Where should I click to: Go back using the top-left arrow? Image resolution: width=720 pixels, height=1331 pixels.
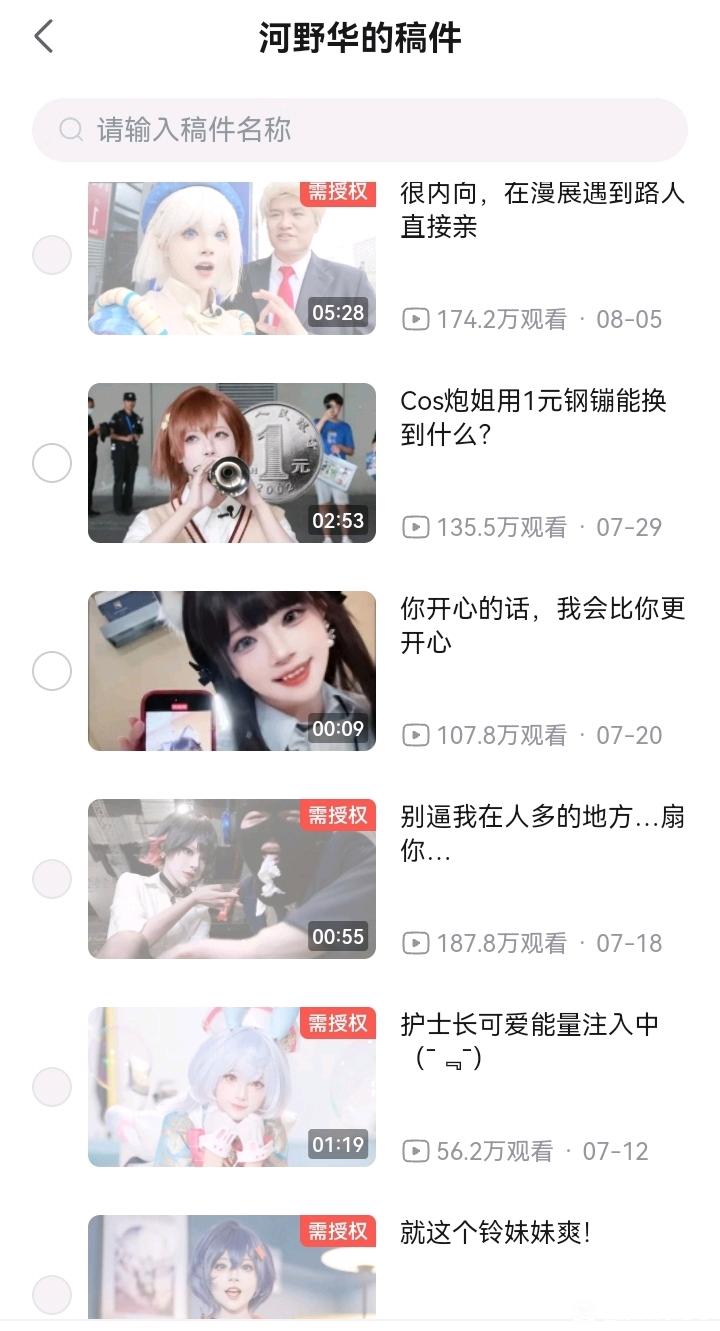[x=44, y=38]
